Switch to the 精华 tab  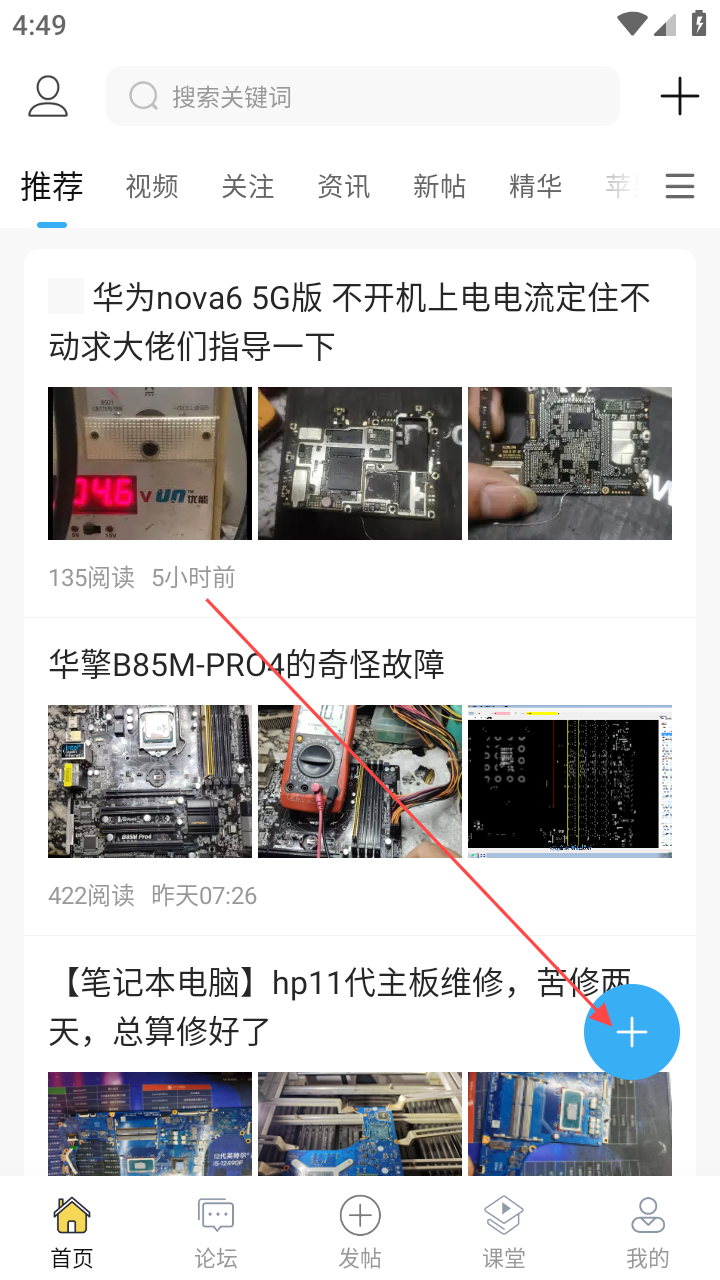pos(535,186)
